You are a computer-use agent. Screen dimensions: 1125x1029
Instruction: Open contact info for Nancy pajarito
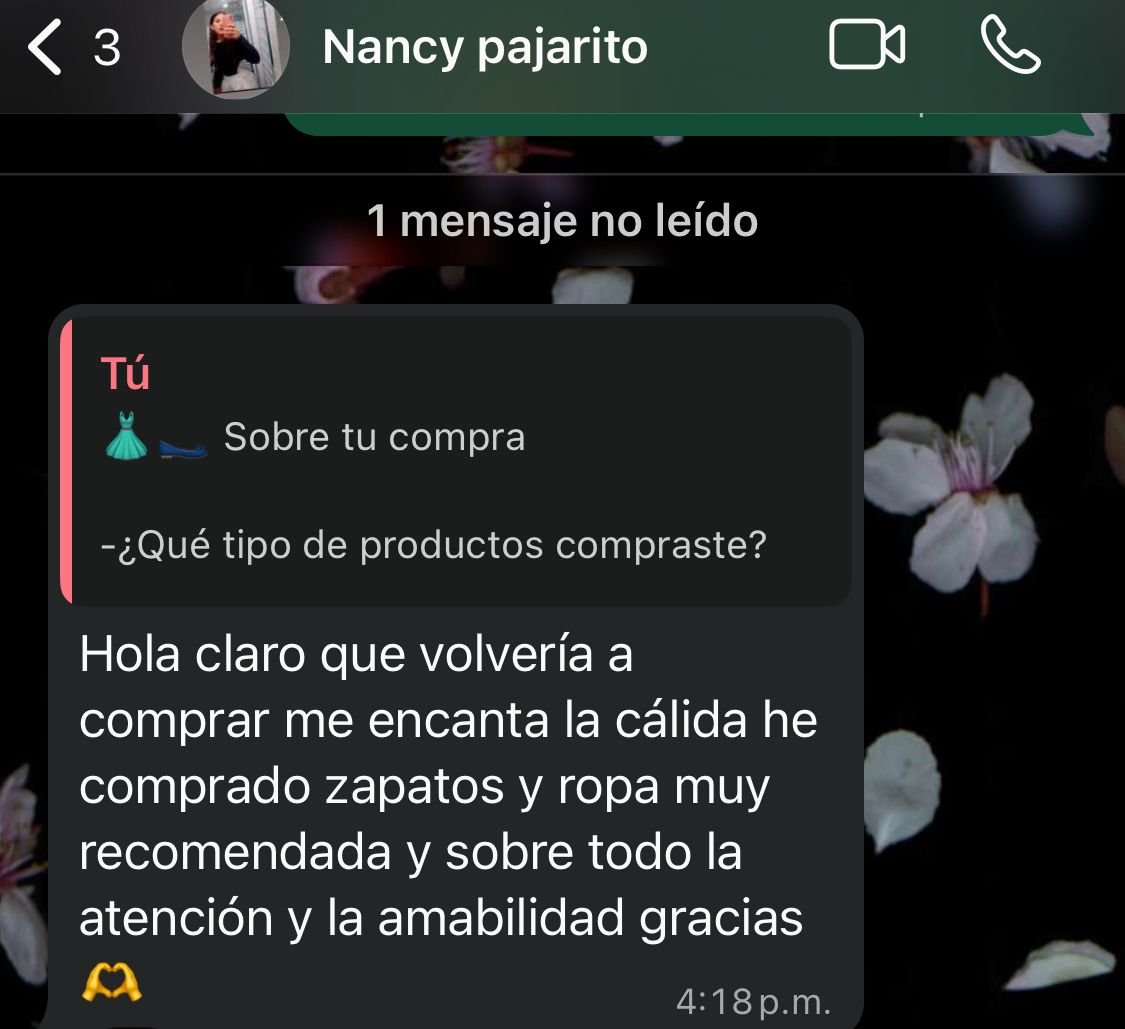(x=485, y=47)
